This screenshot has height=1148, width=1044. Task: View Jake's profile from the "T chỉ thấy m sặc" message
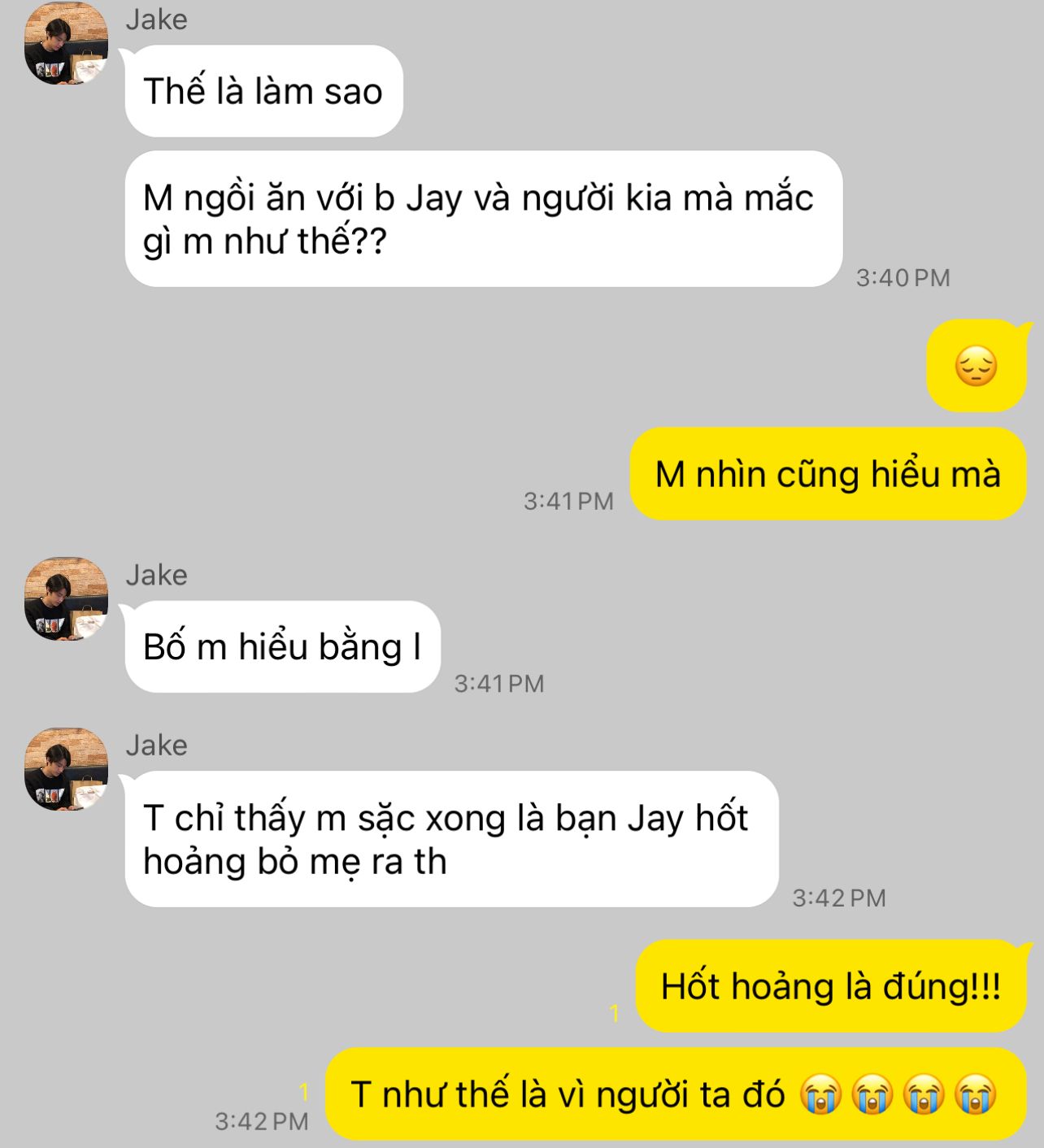(x=66, y=769)
